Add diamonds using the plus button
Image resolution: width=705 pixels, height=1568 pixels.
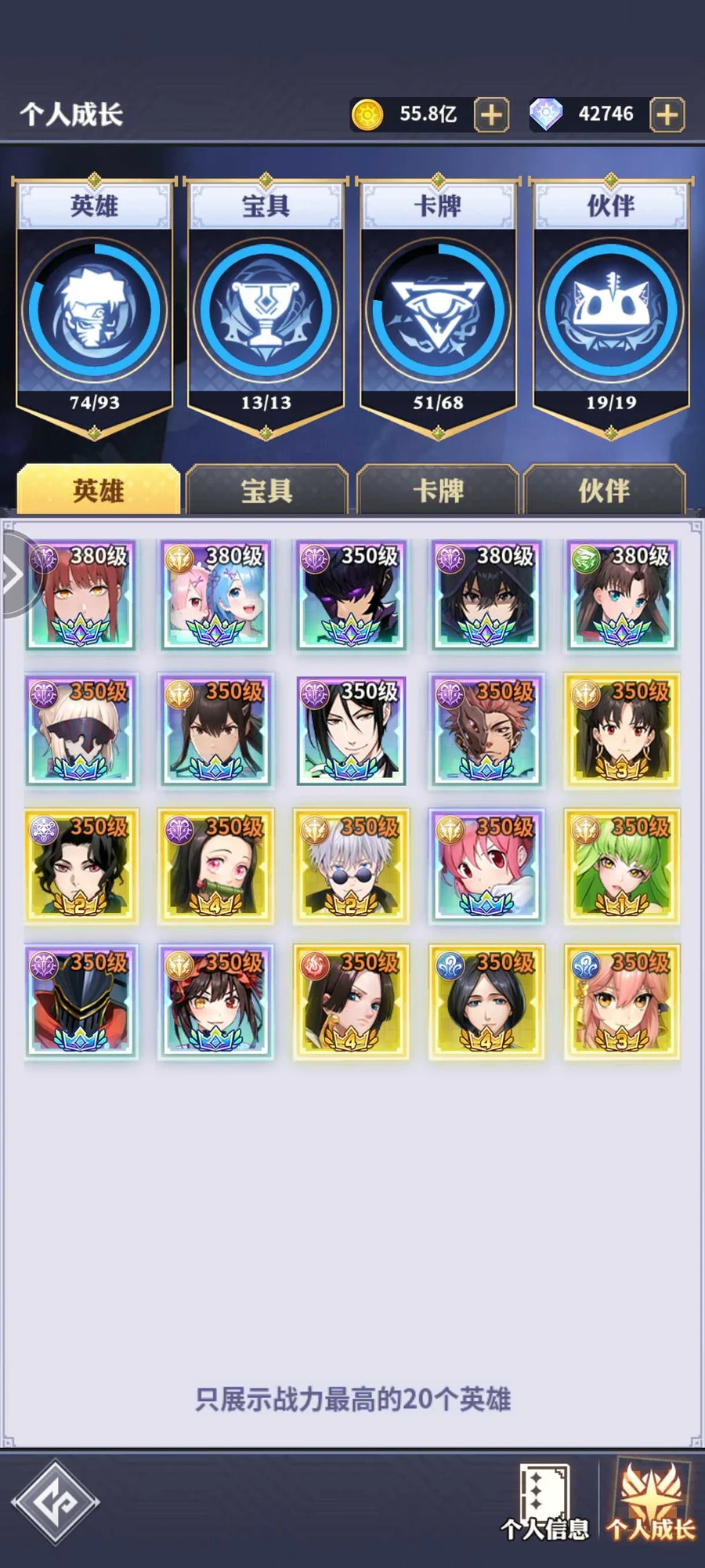[x=667, y=114]
